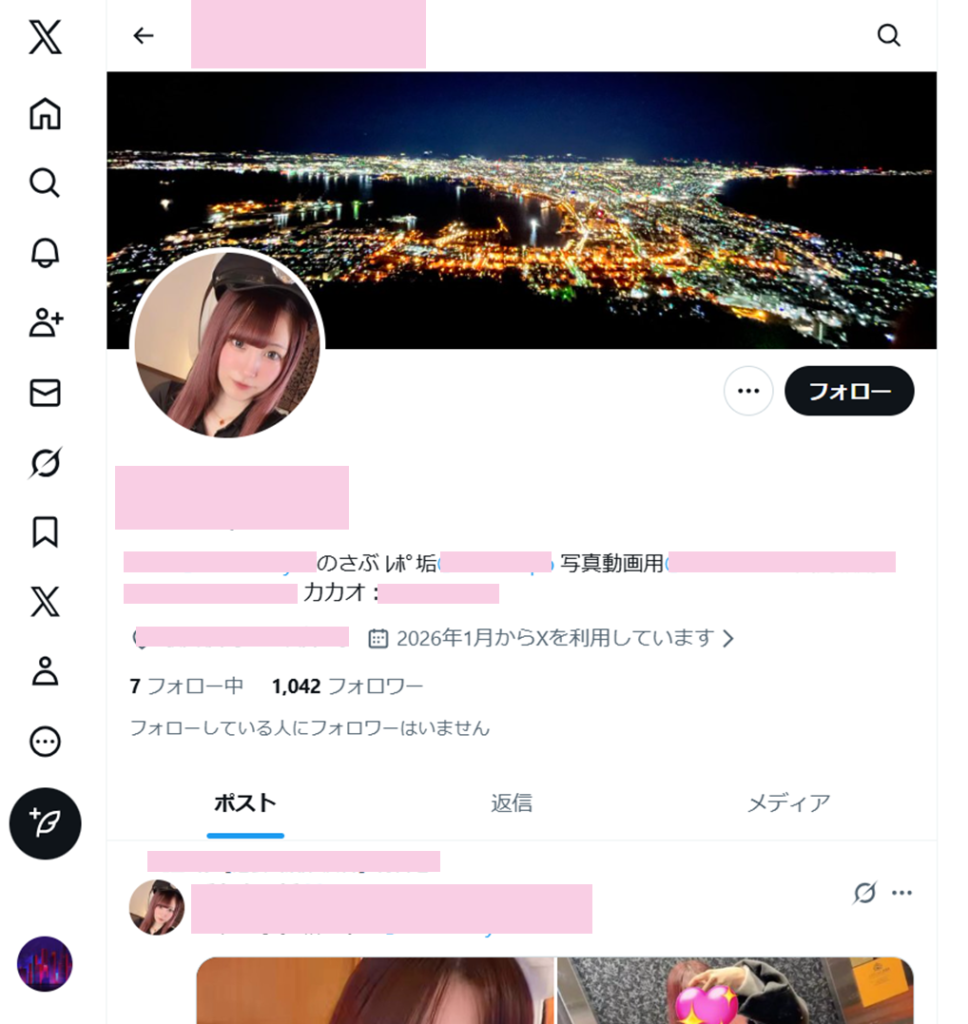Open own profile from sidebar
The height and width of the screenshot is (1024, 968).
pyautogui.click(x=45, y=671)
